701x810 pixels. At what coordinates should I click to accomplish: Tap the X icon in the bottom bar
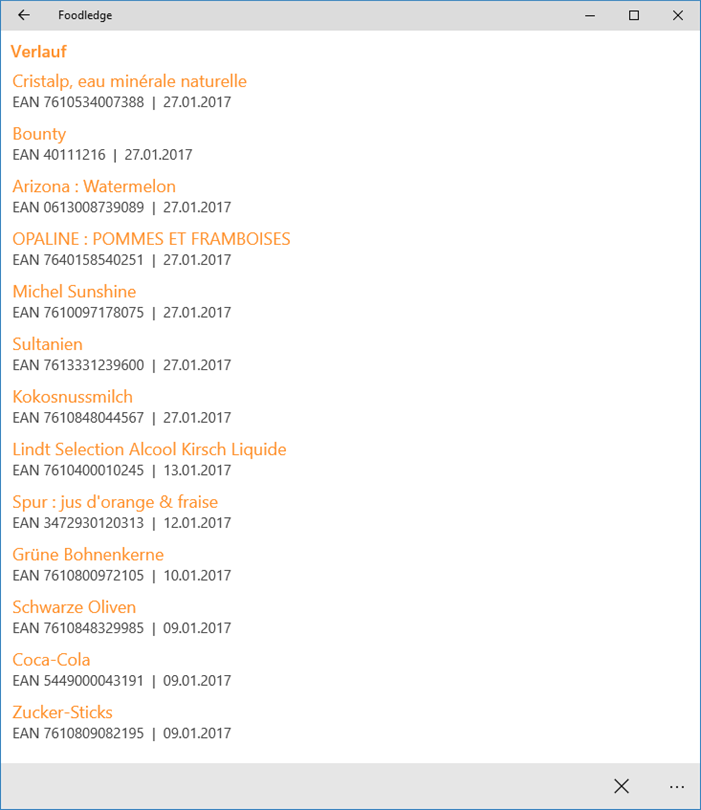tap(621, 786)
